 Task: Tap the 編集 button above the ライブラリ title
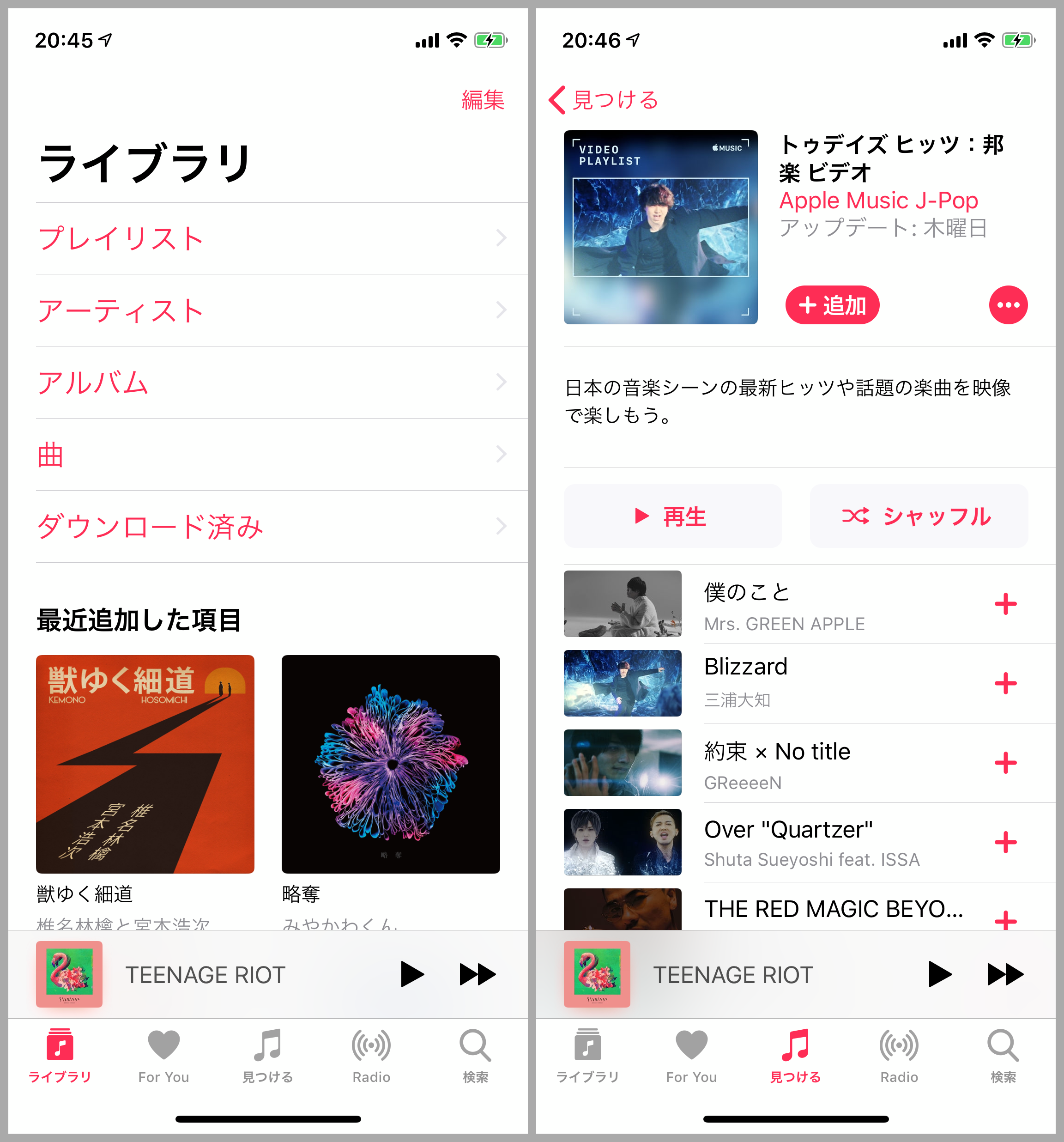point(482,100)
